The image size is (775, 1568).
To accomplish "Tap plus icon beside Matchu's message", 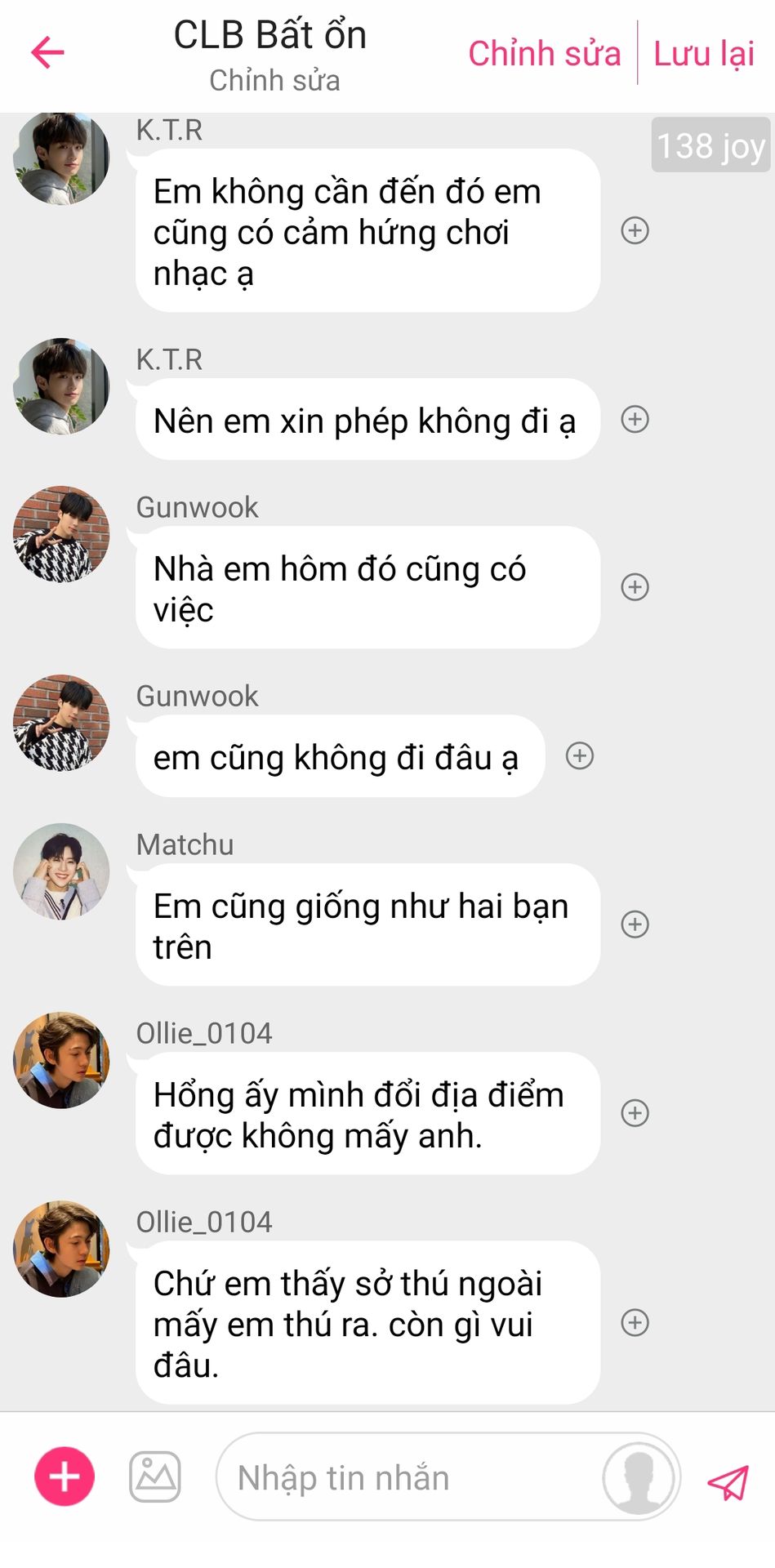I will (635, 924).
